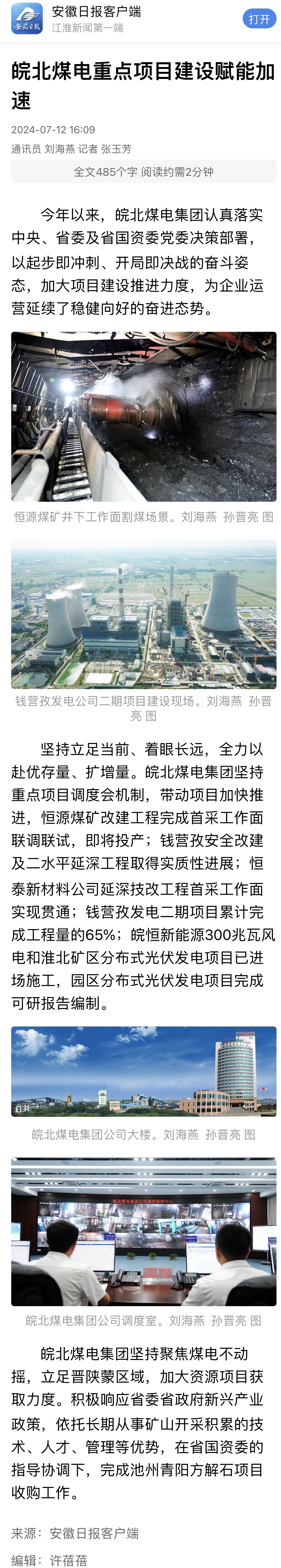The image size is (281, 1568).
Task: Open the 调度室 control room photo
Action: pos(144,1231)
